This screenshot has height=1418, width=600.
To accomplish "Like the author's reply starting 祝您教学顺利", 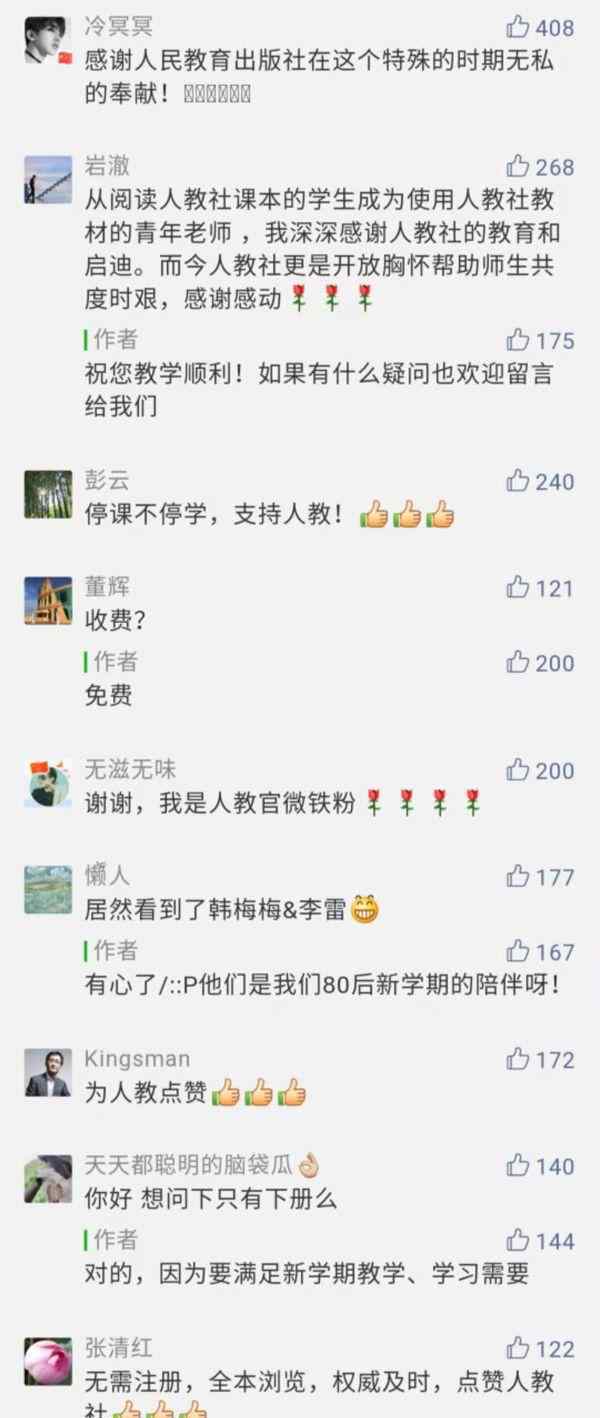I will 518,340.
